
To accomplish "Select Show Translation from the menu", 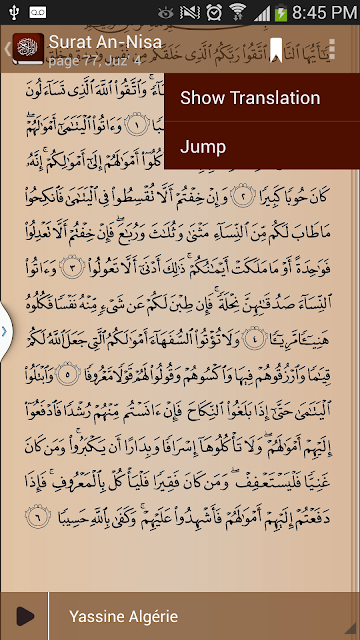I will tap(262, 98).
